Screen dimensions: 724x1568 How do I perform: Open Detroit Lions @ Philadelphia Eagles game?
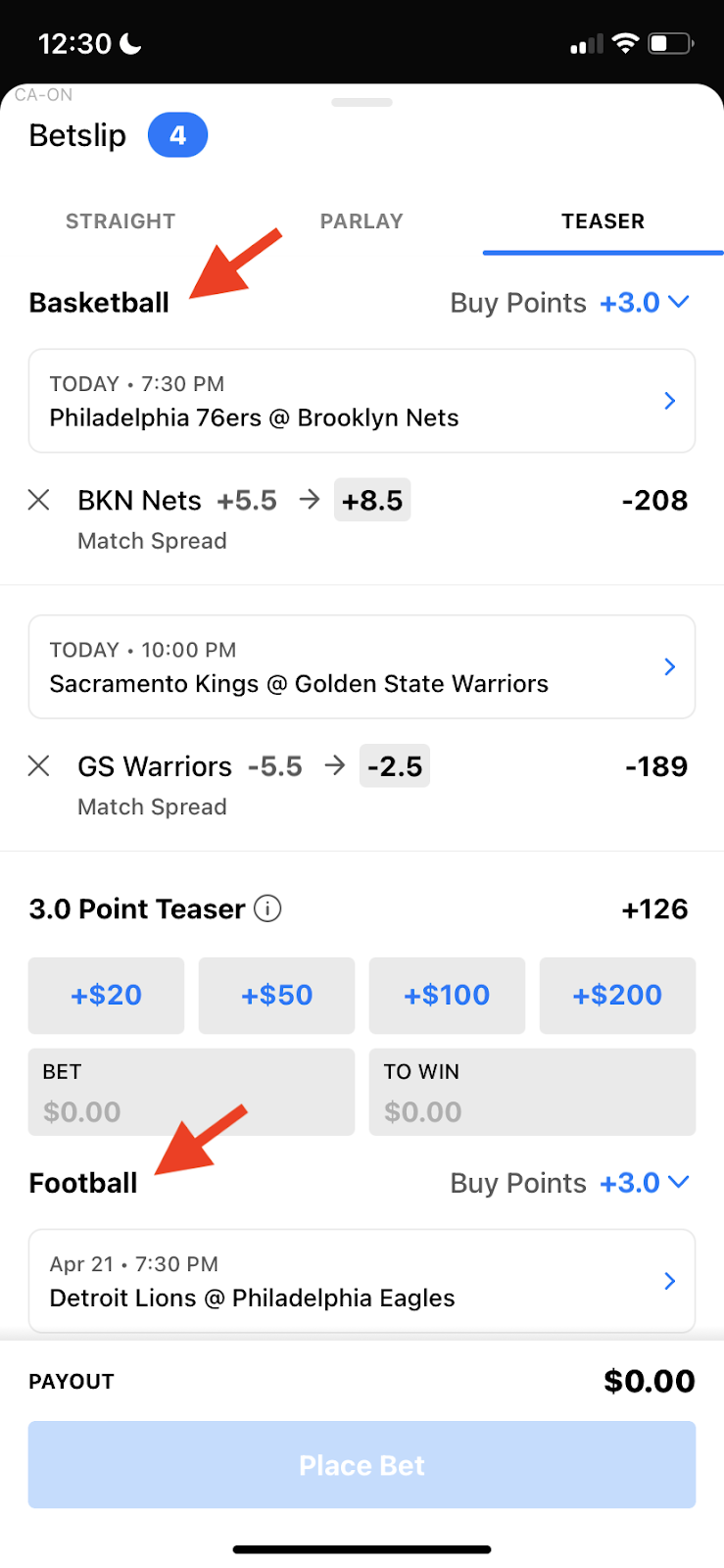(x=362, y=1281)
